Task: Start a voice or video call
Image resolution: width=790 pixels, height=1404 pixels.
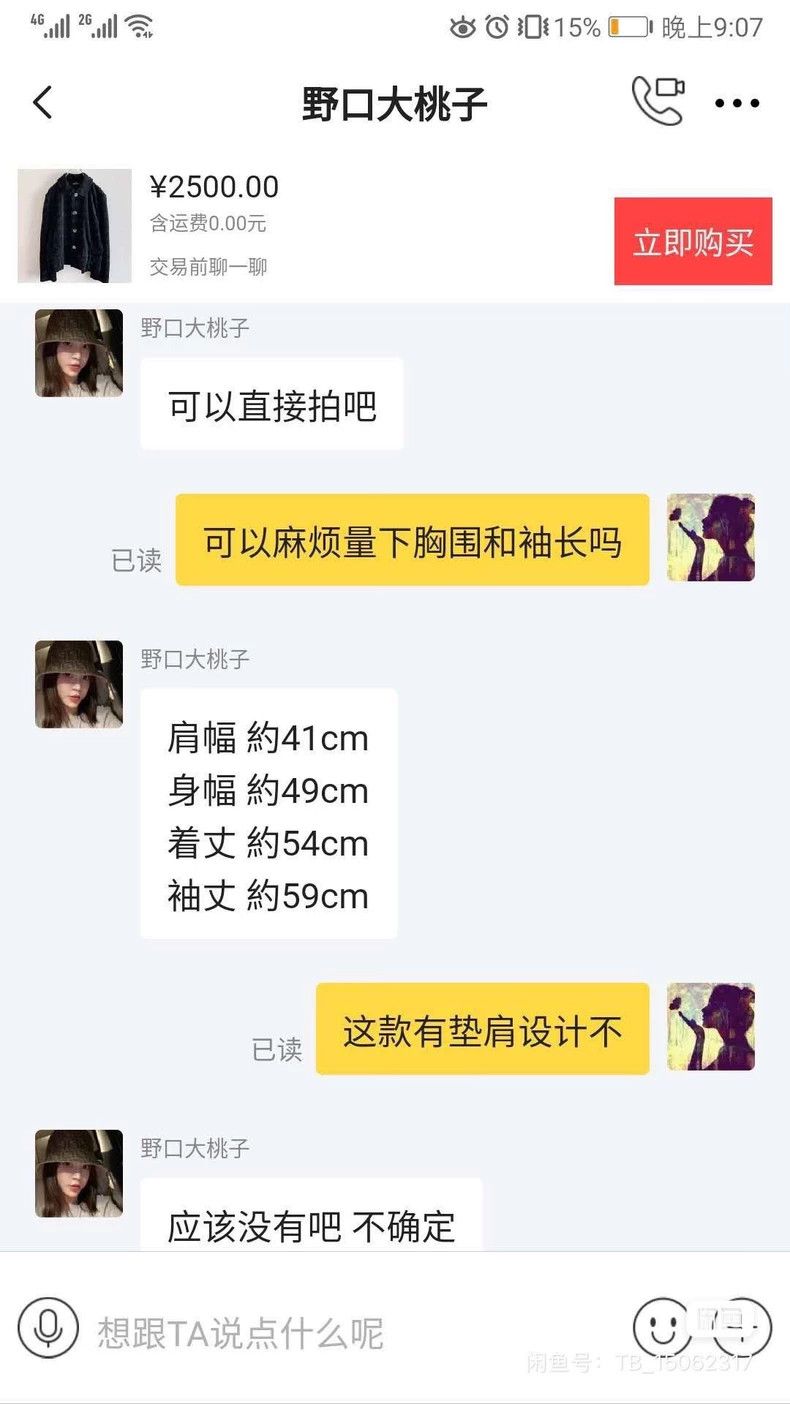Action: [x=657, y=101]
